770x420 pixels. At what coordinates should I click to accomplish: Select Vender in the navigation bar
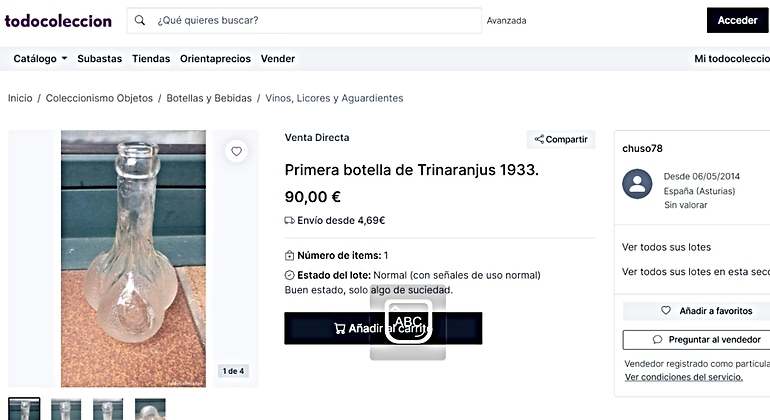point(278,59)
